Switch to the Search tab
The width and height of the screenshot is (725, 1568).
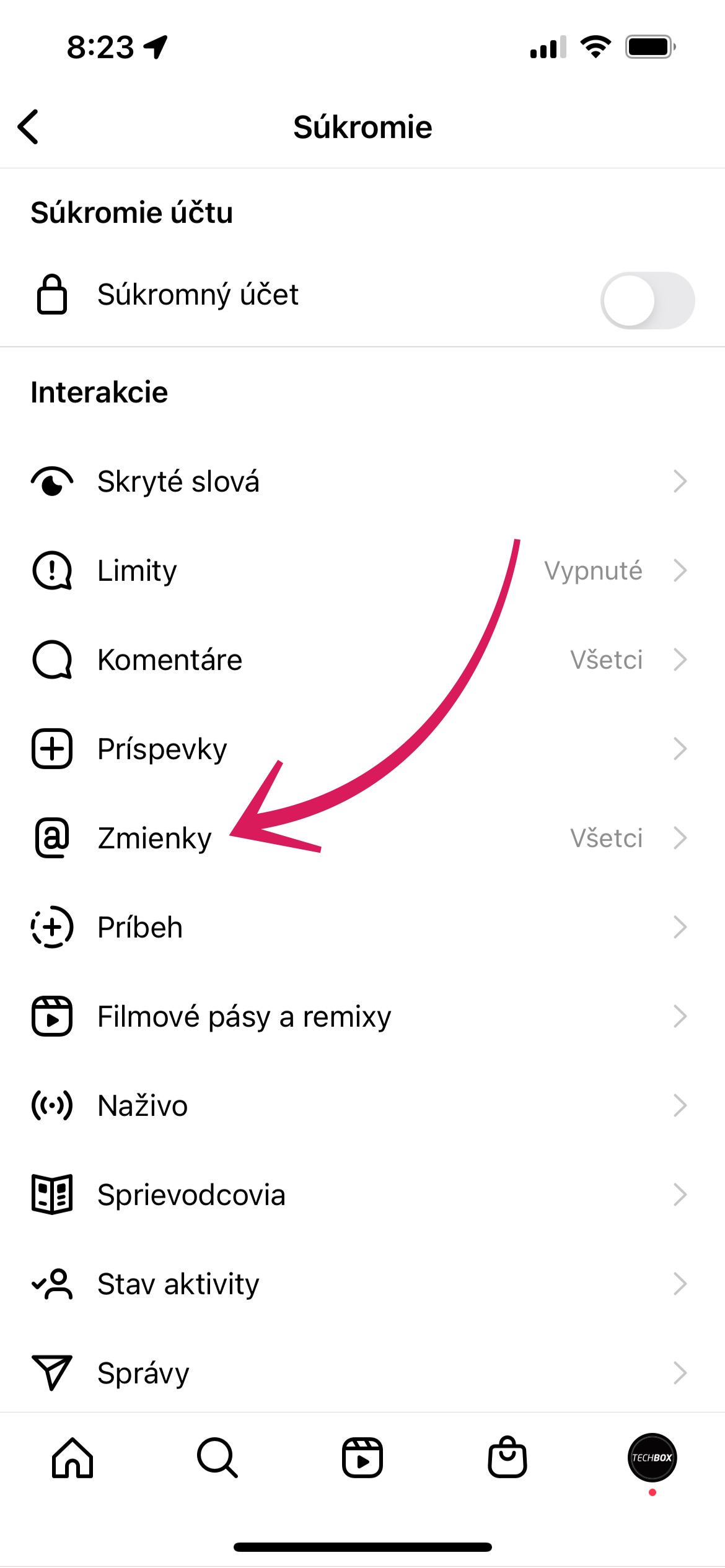click(217, 1458)
